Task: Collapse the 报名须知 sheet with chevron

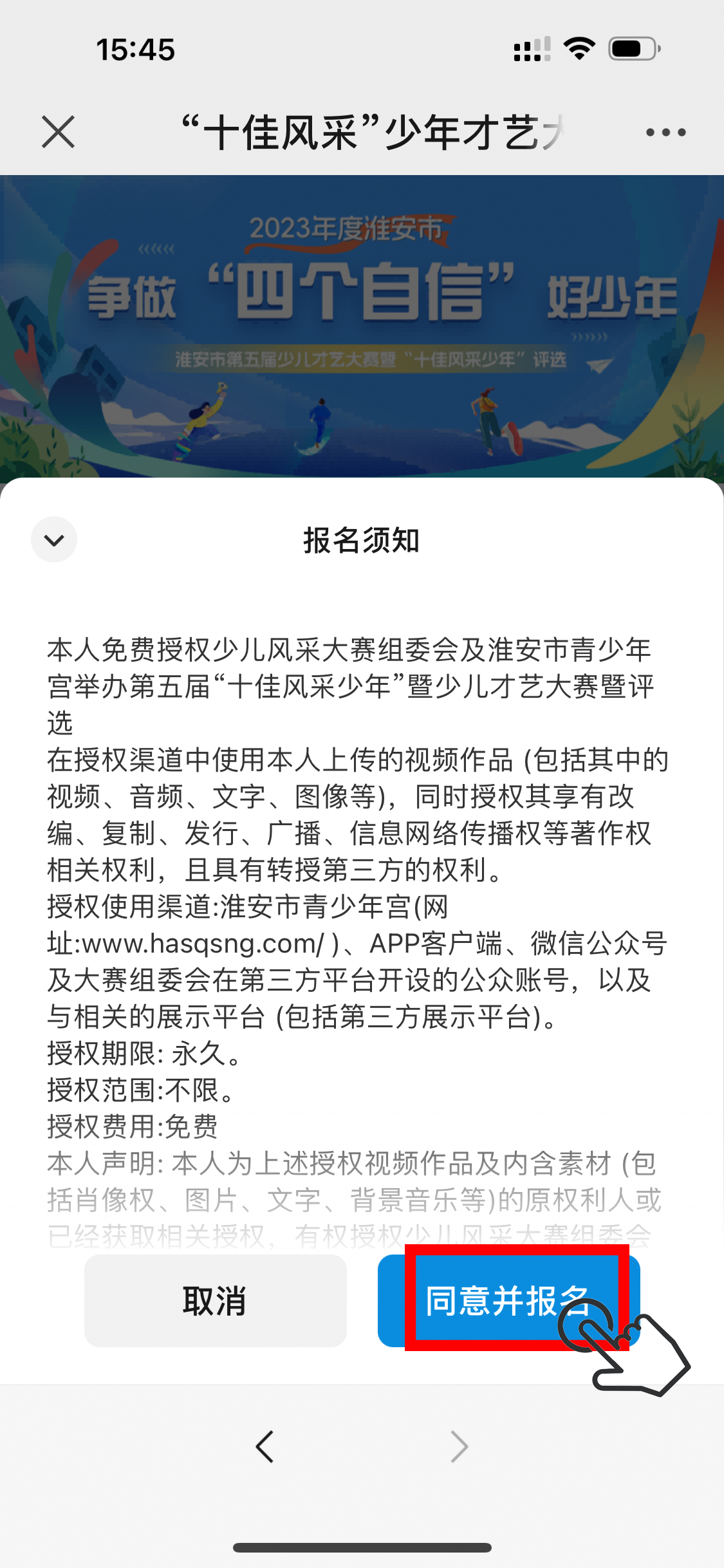Action: (54, 539)
